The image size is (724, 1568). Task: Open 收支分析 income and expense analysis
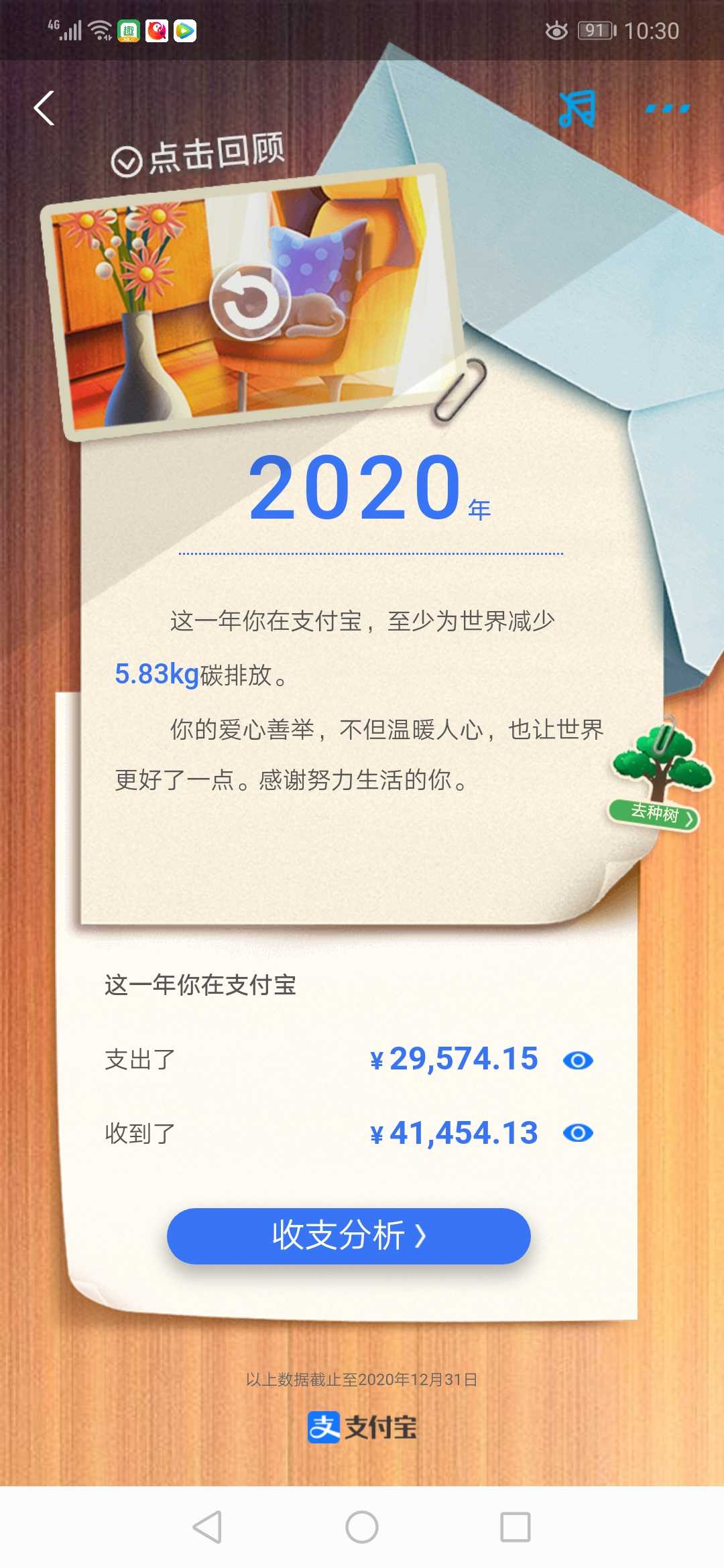coord(349,1236)
